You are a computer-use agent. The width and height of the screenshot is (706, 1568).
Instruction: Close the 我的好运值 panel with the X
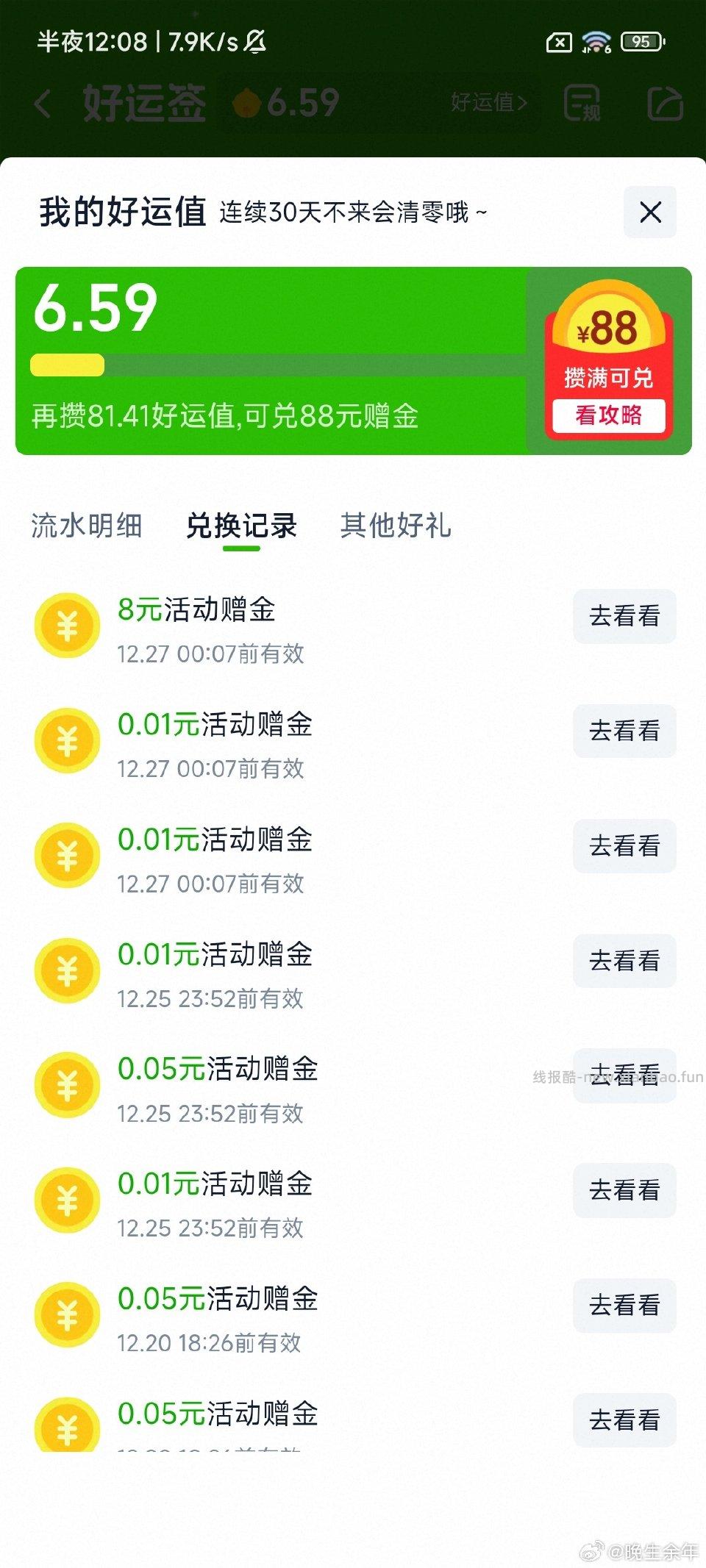650,213
